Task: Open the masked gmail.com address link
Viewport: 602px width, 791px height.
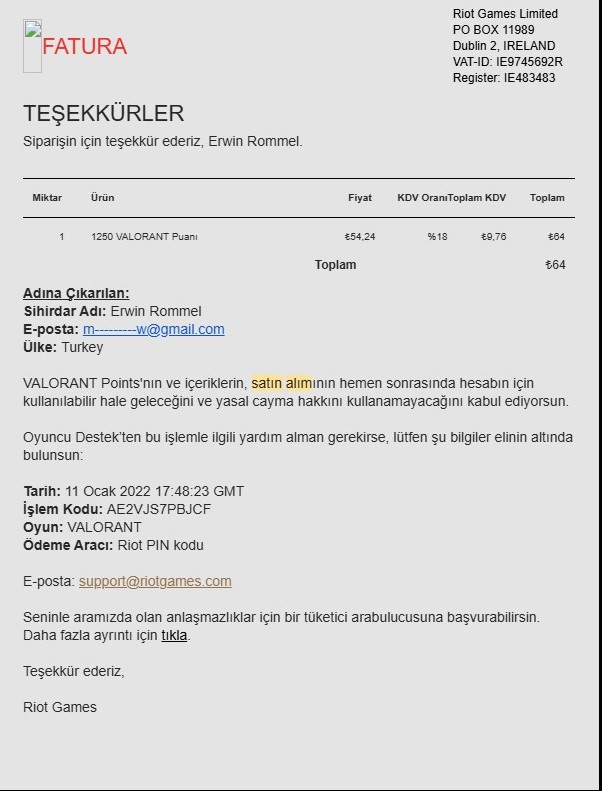Action: coord(153,329)
